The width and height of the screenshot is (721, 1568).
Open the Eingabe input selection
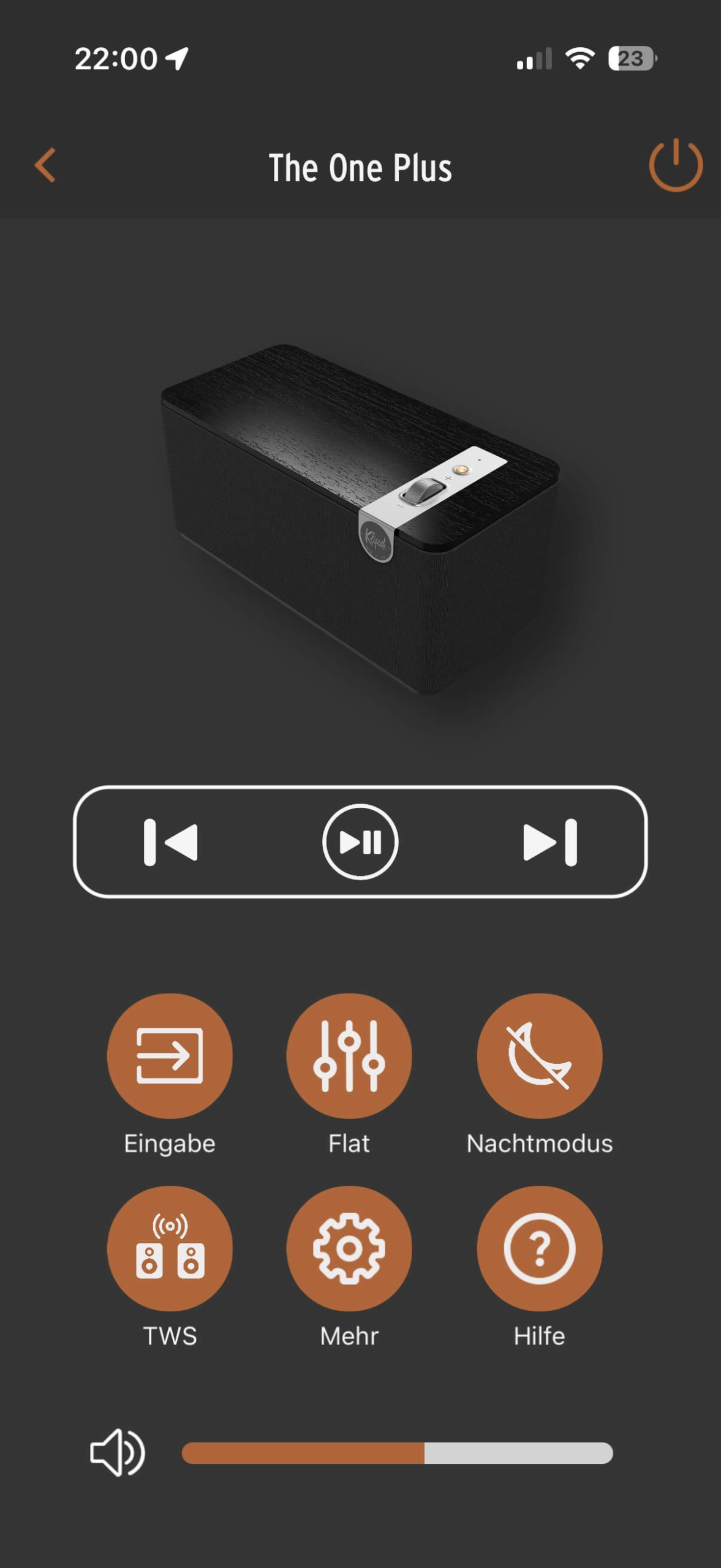pos(170,1056)
